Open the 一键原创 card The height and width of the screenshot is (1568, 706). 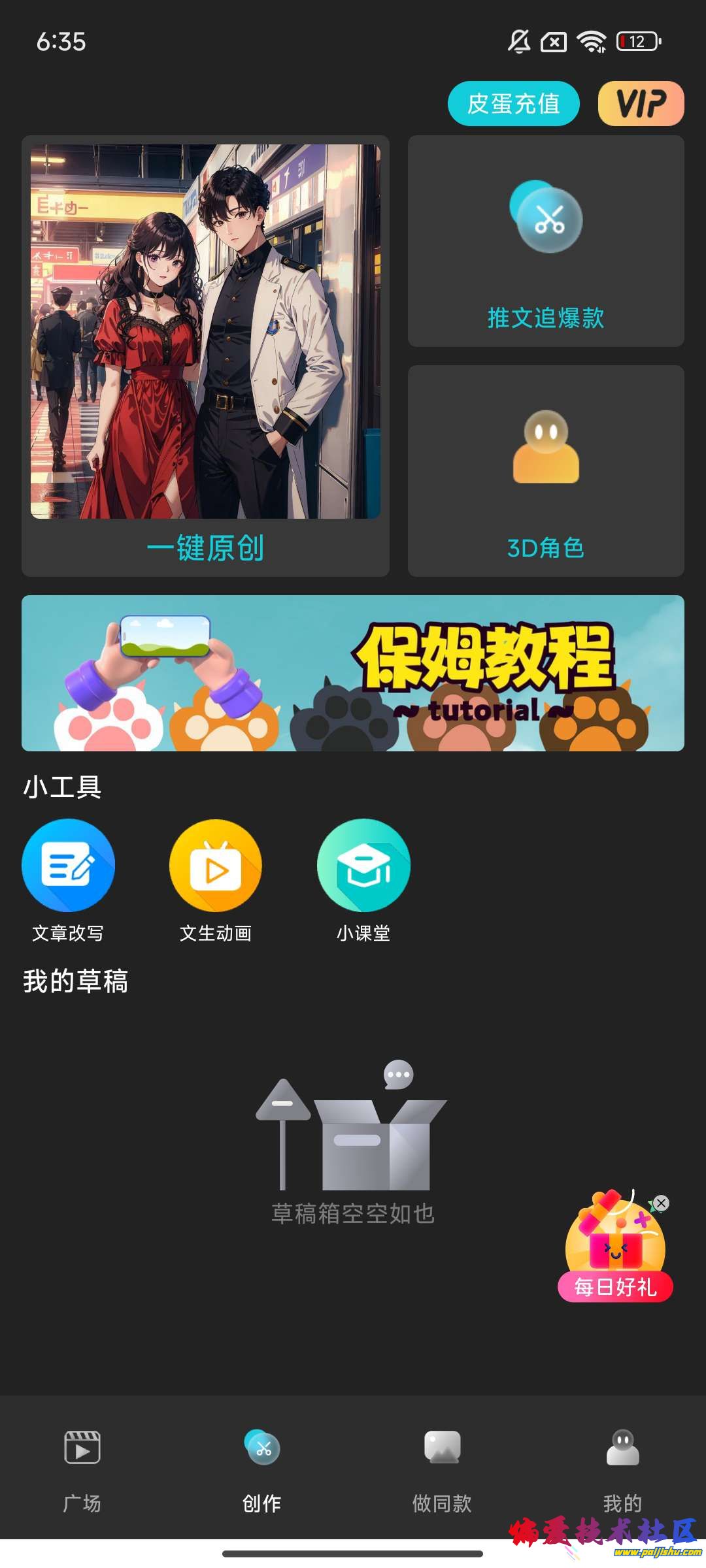click(205, 356)
